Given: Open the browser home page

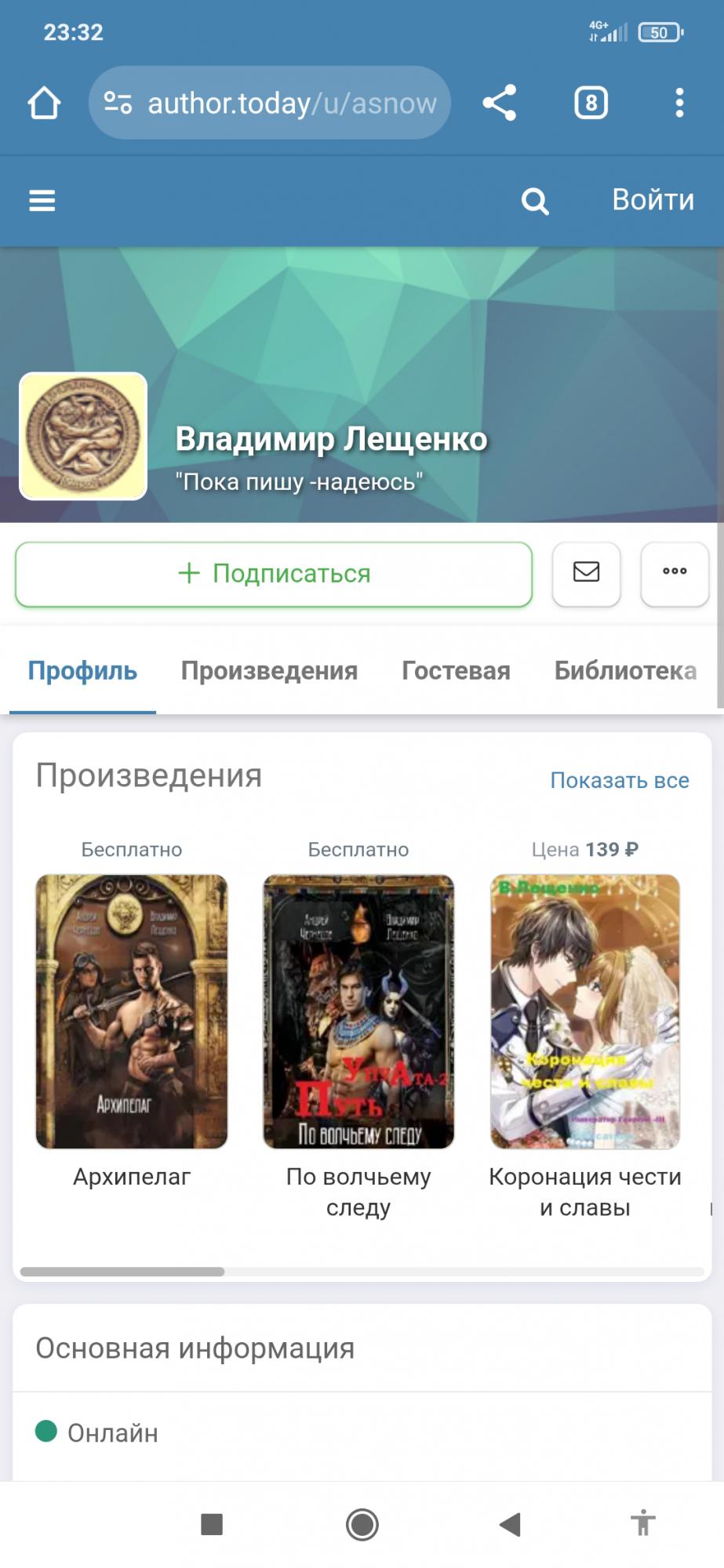Looking at the screenshot, I should [44, 103].
